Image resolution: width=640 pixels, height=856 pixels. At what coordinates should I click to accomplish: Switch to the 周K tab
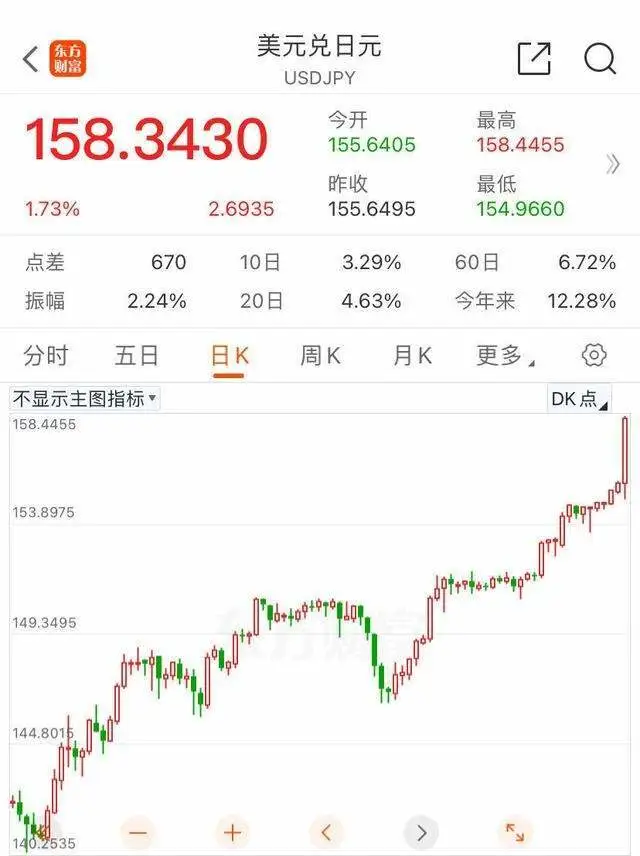[320, 355]
